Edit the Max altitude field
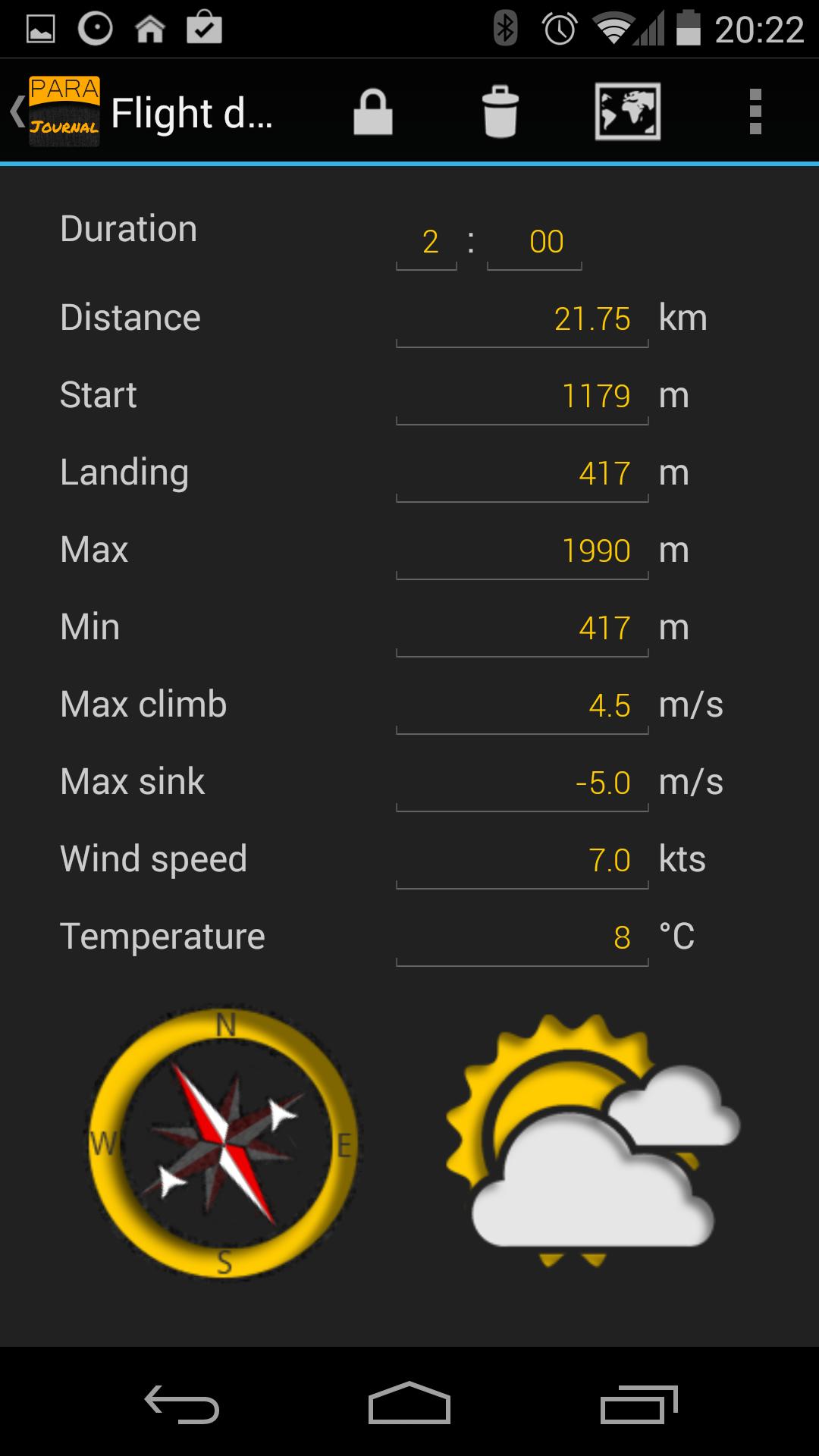The width and height of the screenshot is (819, 1456). click(522, 551)
